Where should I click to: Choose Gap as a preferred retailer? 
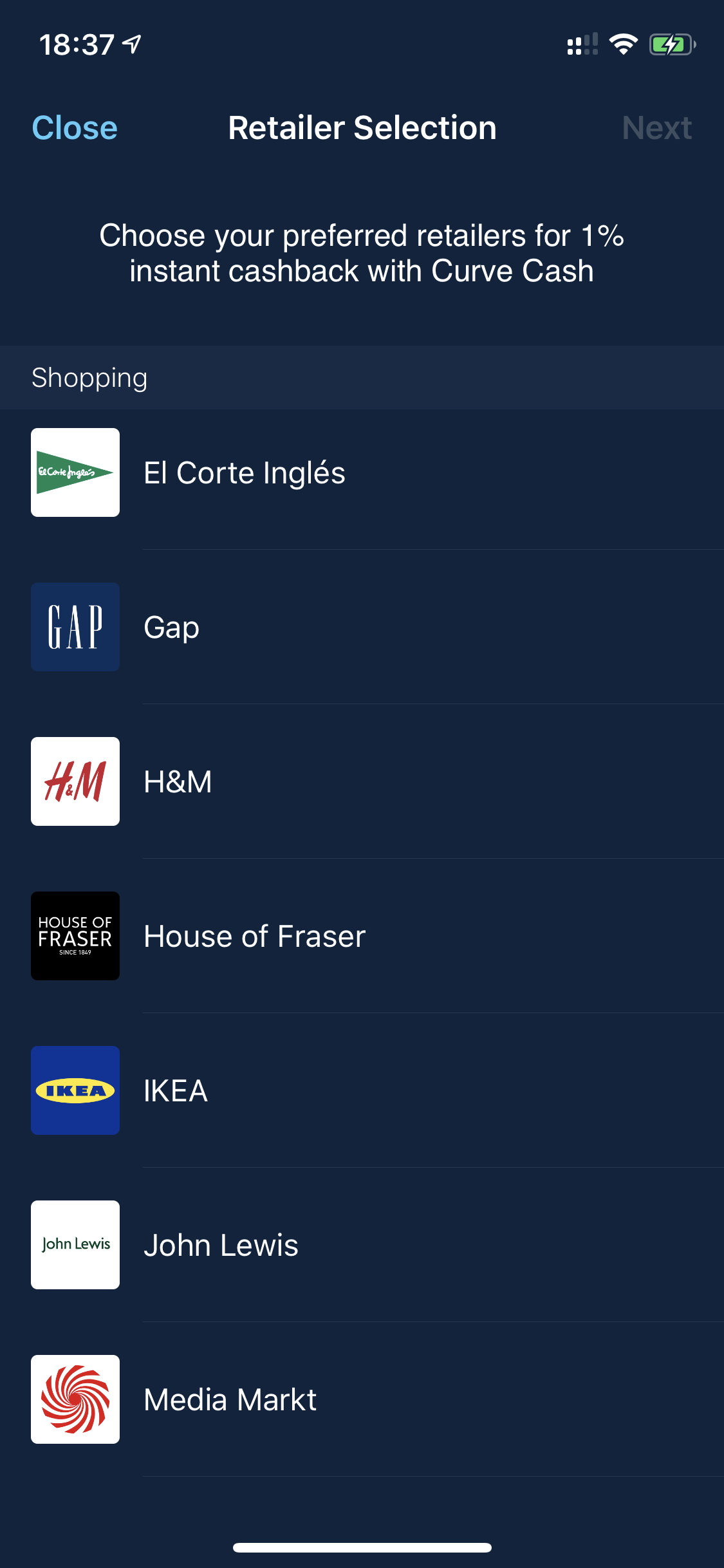coord(362,627)
